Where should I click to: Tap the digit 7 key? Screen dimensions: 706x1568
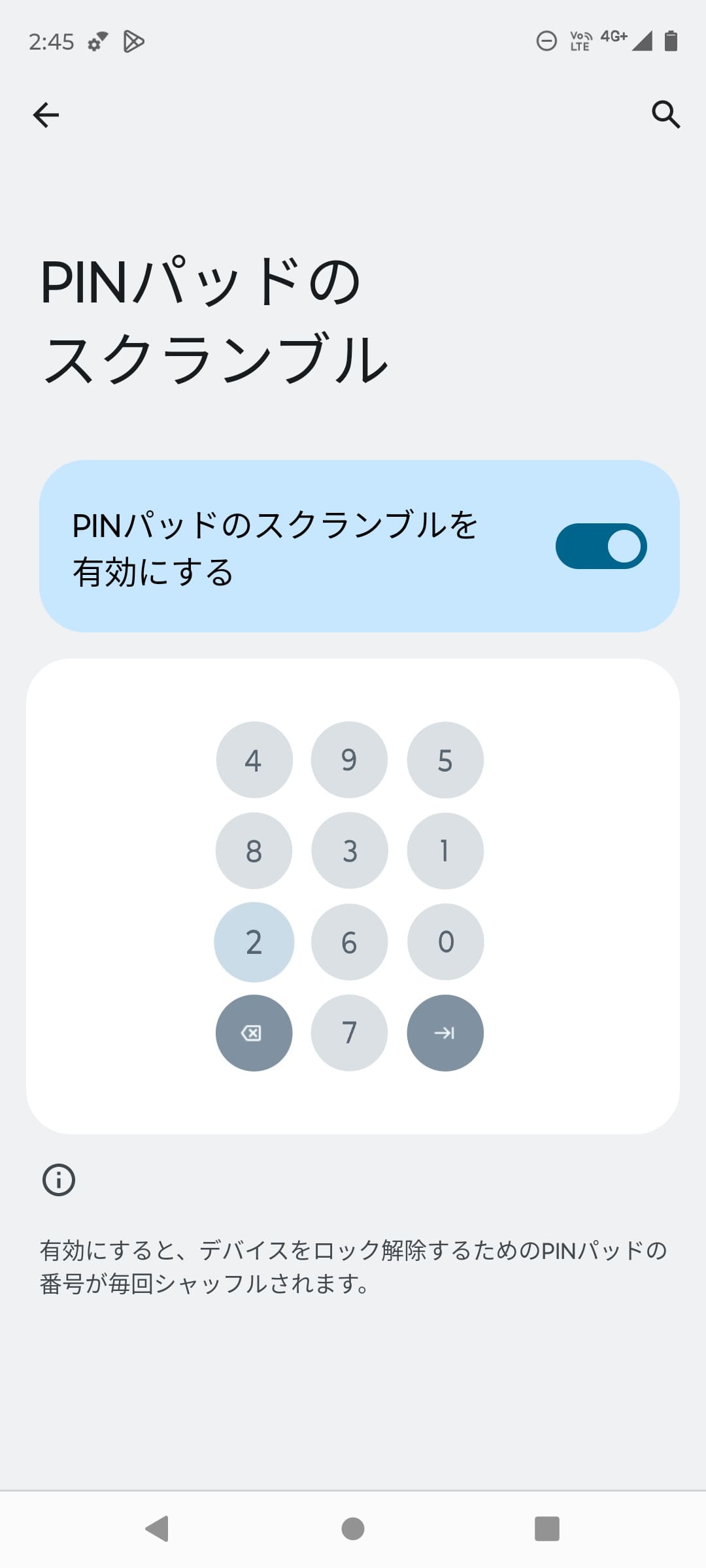(349, 1033)
